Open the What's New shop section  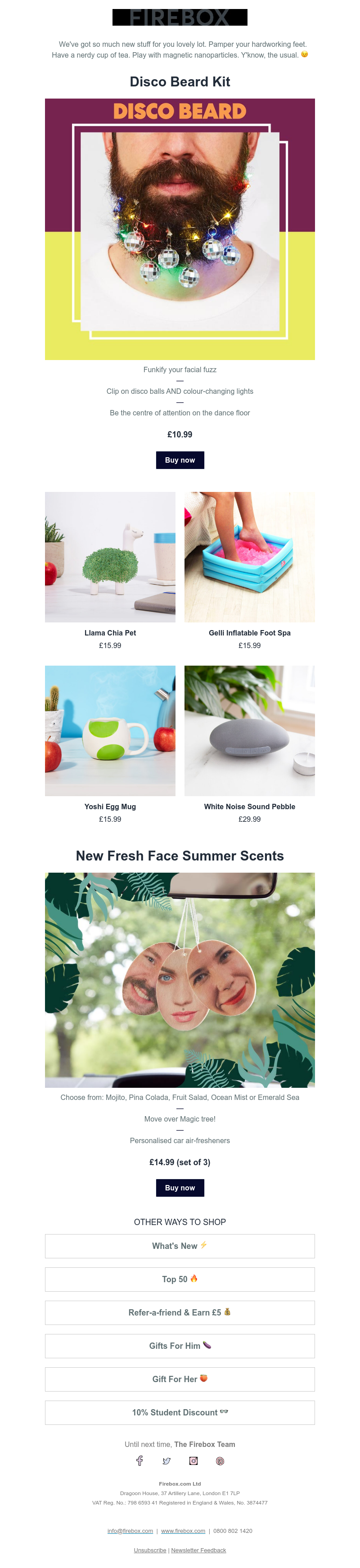pyautogui.click(x=180, y=1246)
